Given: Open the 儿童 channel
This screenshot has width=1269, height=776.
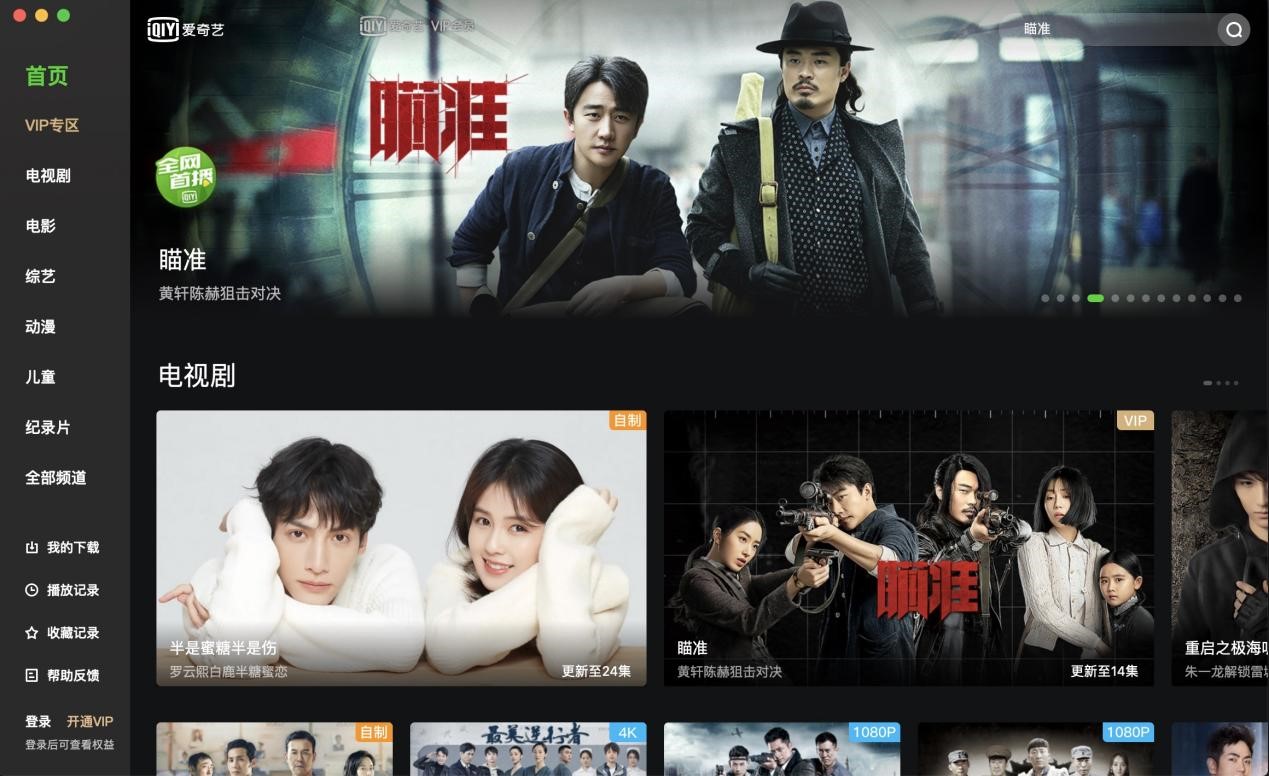Looking at the screenshot, I should [41, 377].
